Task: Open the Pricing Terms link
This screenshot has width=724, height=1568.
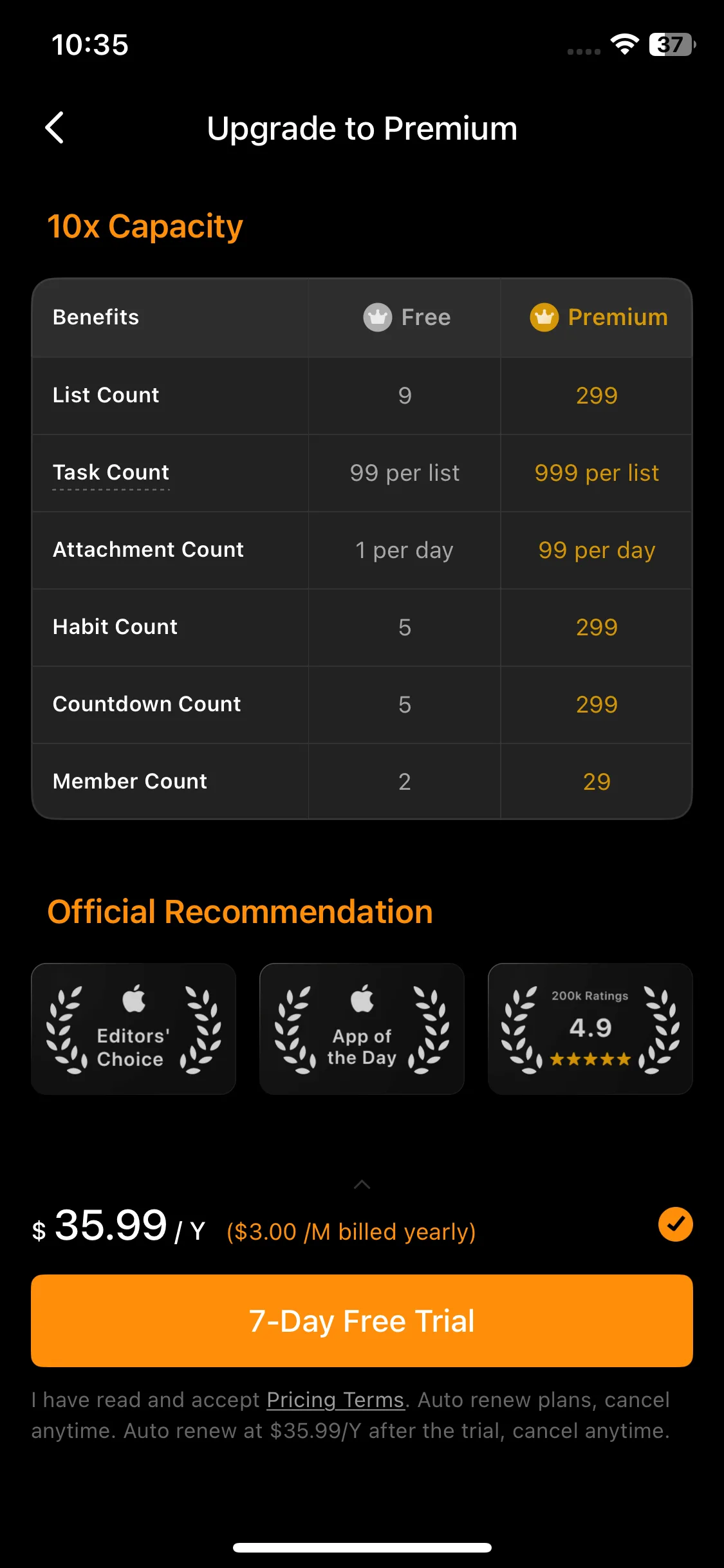Action: point(335,1399)
